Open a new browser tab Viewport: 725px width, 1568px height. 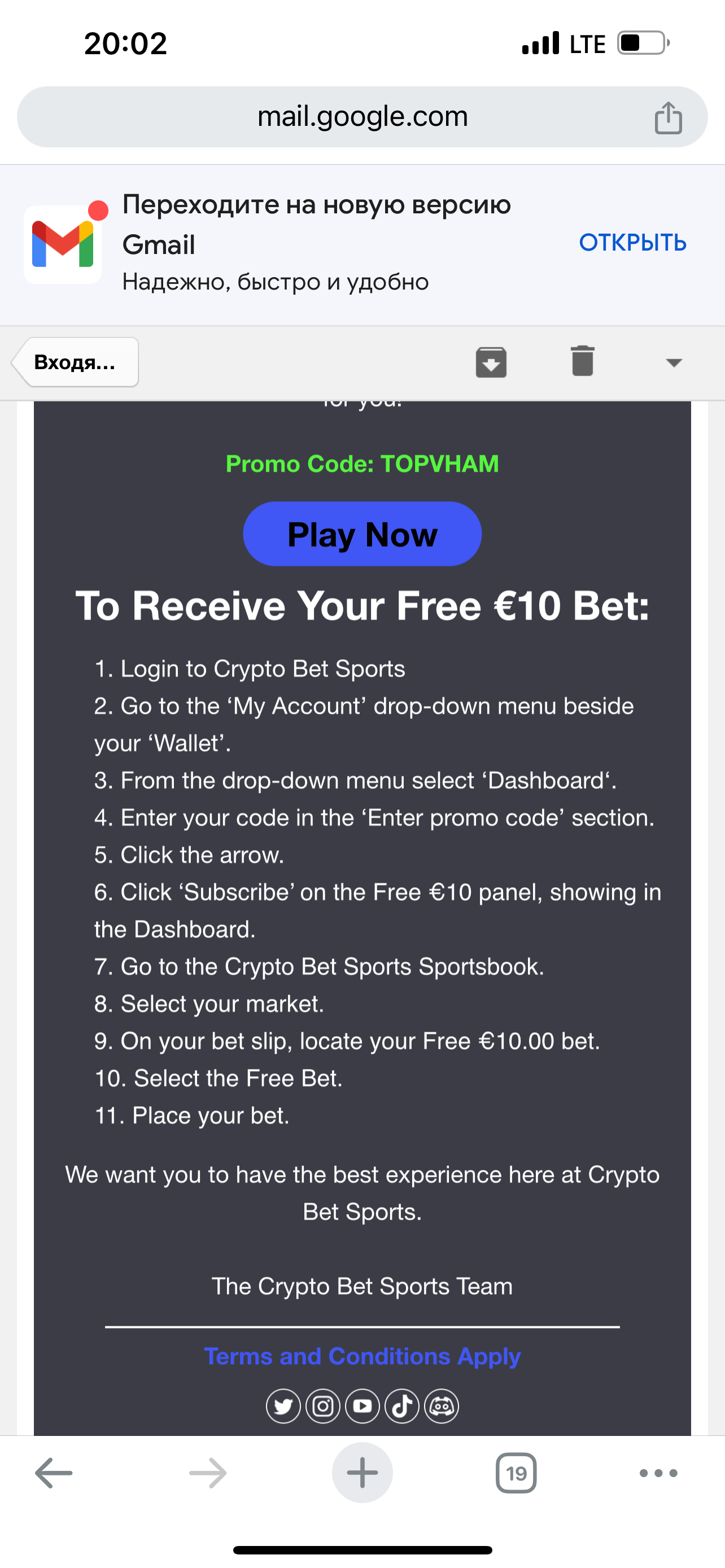pos(362,1473)
